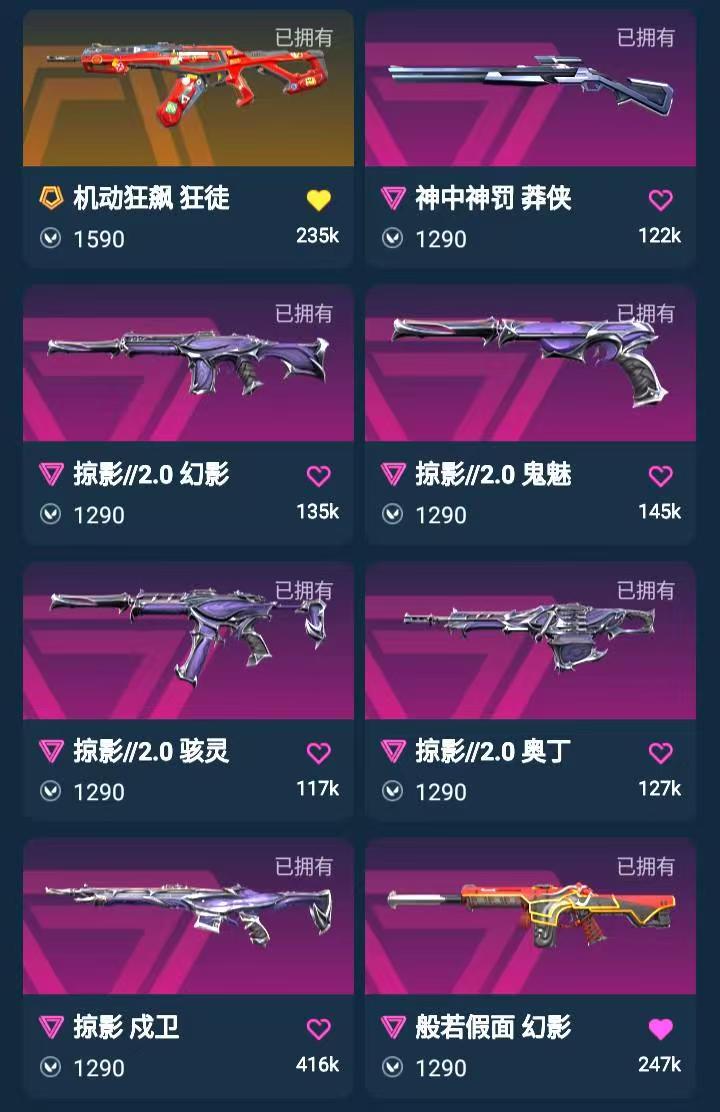View the 般若假面 幻影 skin card
720x1112 pixels.
(x=530, y=968)
